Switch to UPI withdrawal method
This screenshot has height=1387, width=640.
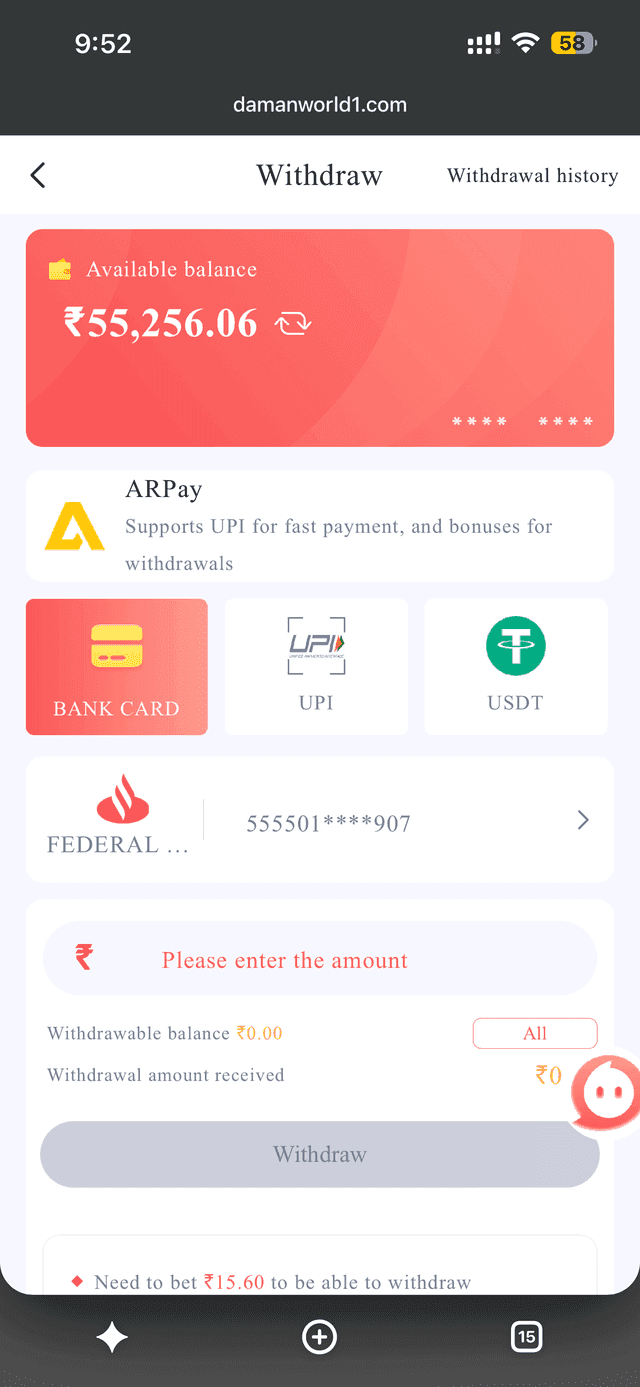316,667
